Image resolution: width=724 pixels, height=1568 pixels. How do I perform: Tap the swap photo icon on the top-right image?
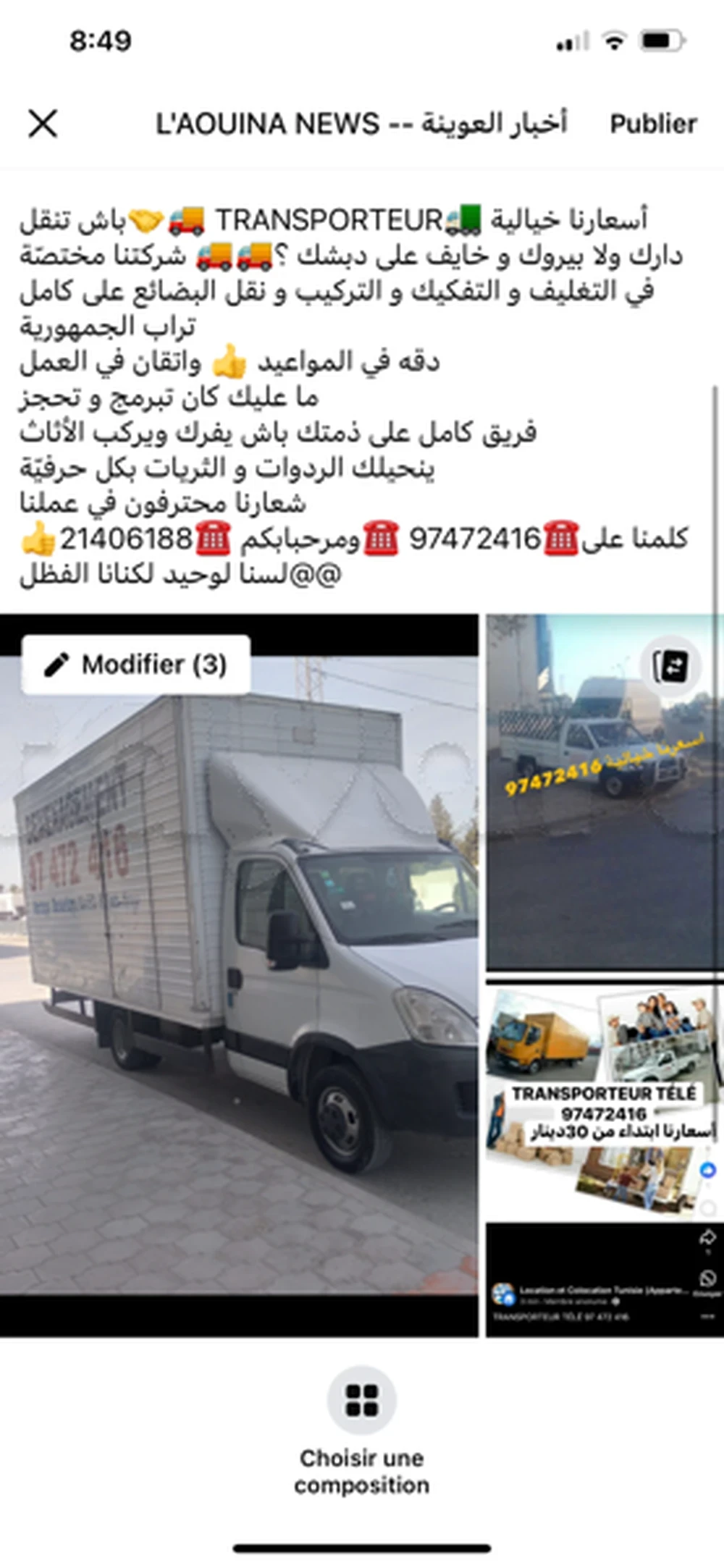pyautogui.click(x=671, y=667)
